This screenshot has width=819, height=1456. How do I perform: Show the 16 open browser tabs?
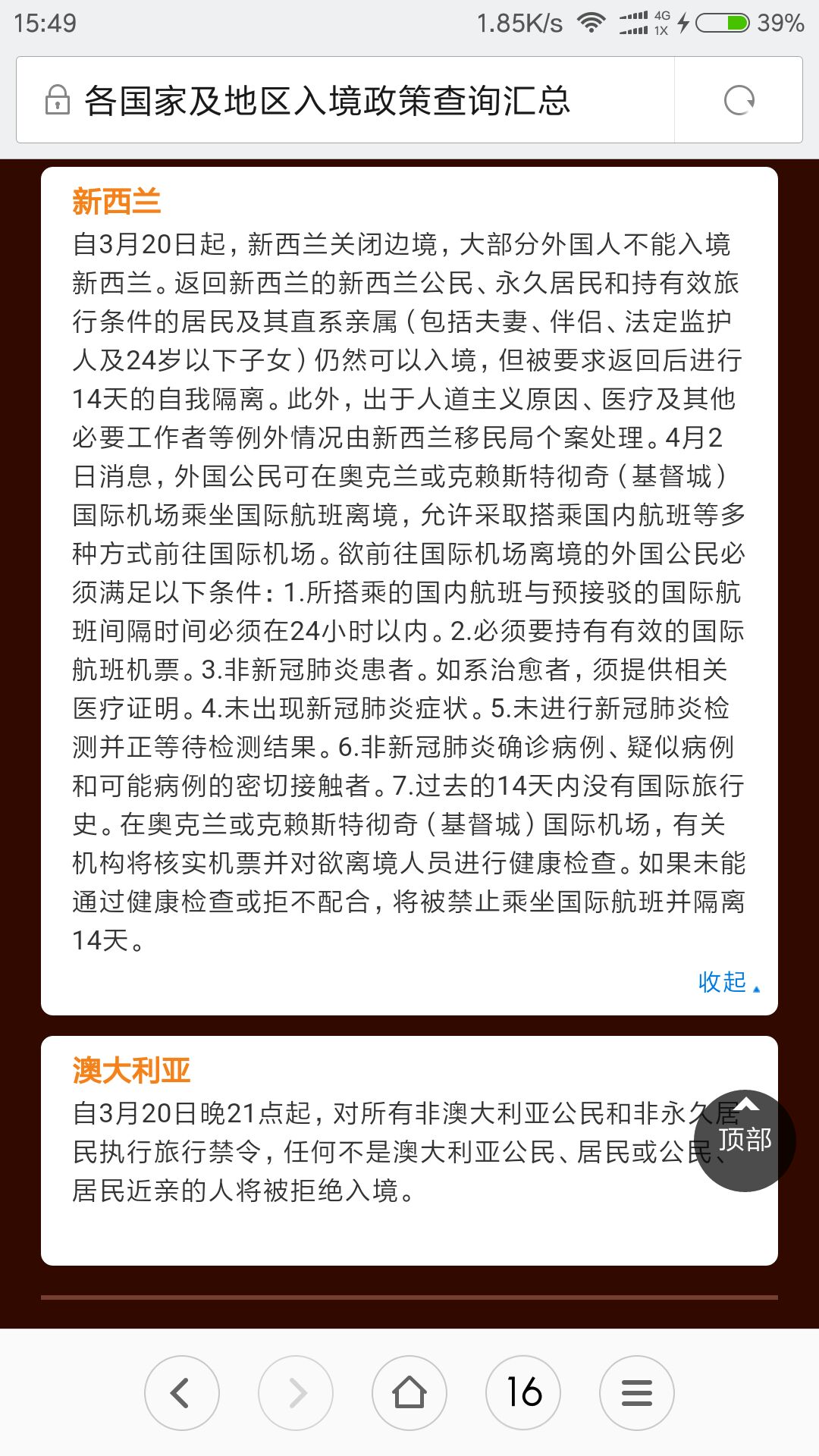(x=523, y=1392)
